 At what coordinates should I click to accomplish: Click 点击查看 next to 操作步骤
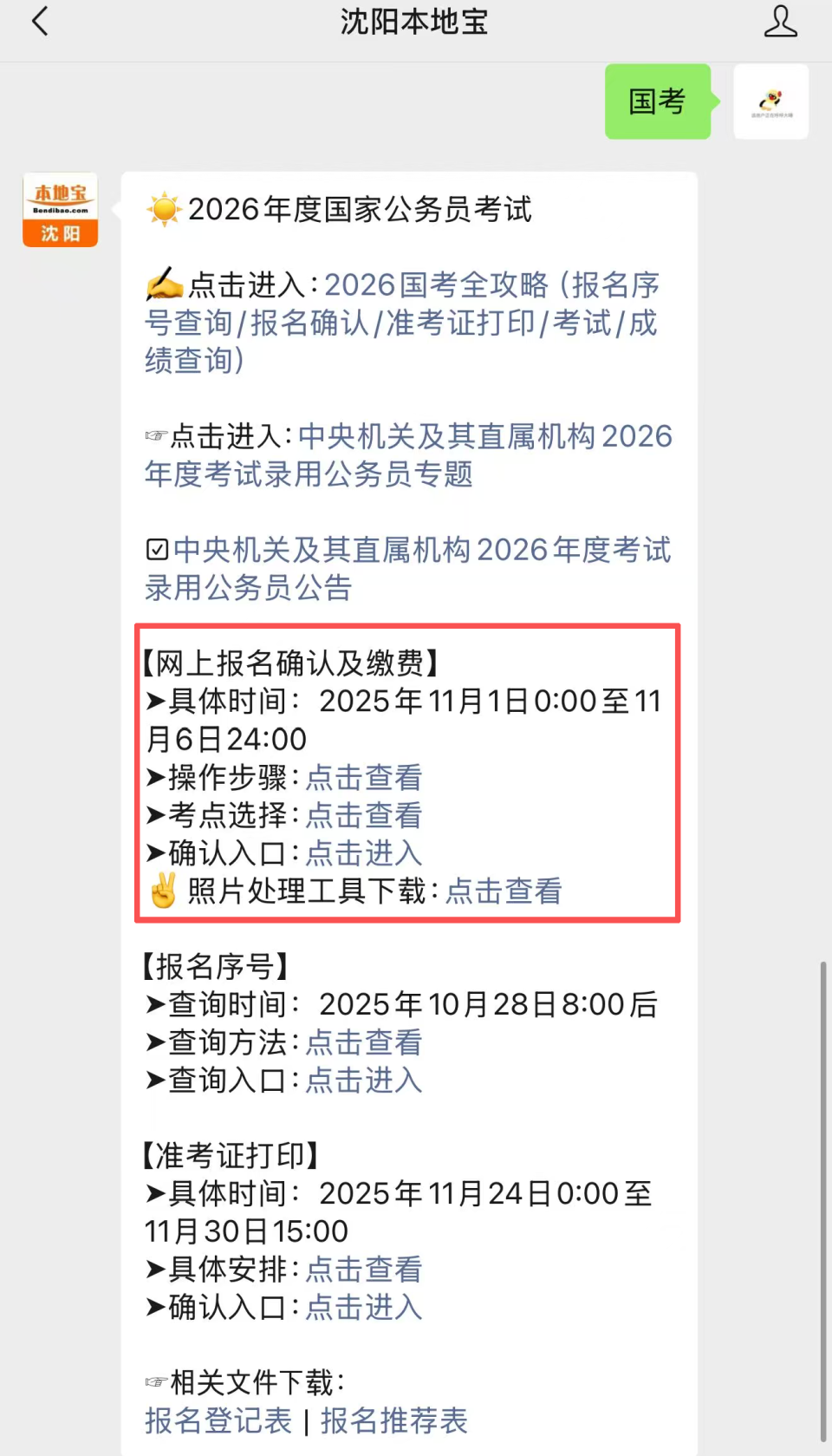pyautogui.click(x=362, y=778)
